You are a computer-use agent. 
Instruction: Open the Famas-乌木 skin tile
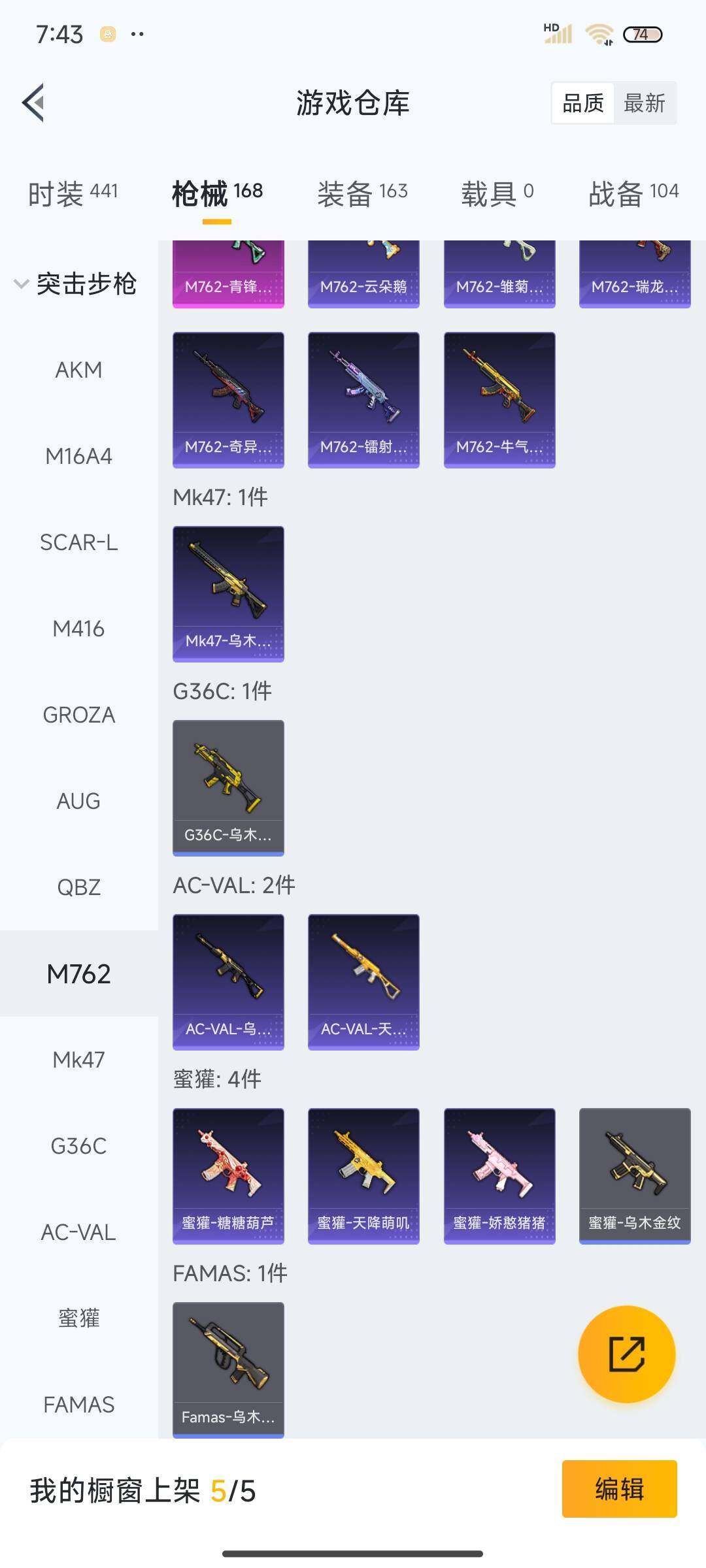[228, 1369]
